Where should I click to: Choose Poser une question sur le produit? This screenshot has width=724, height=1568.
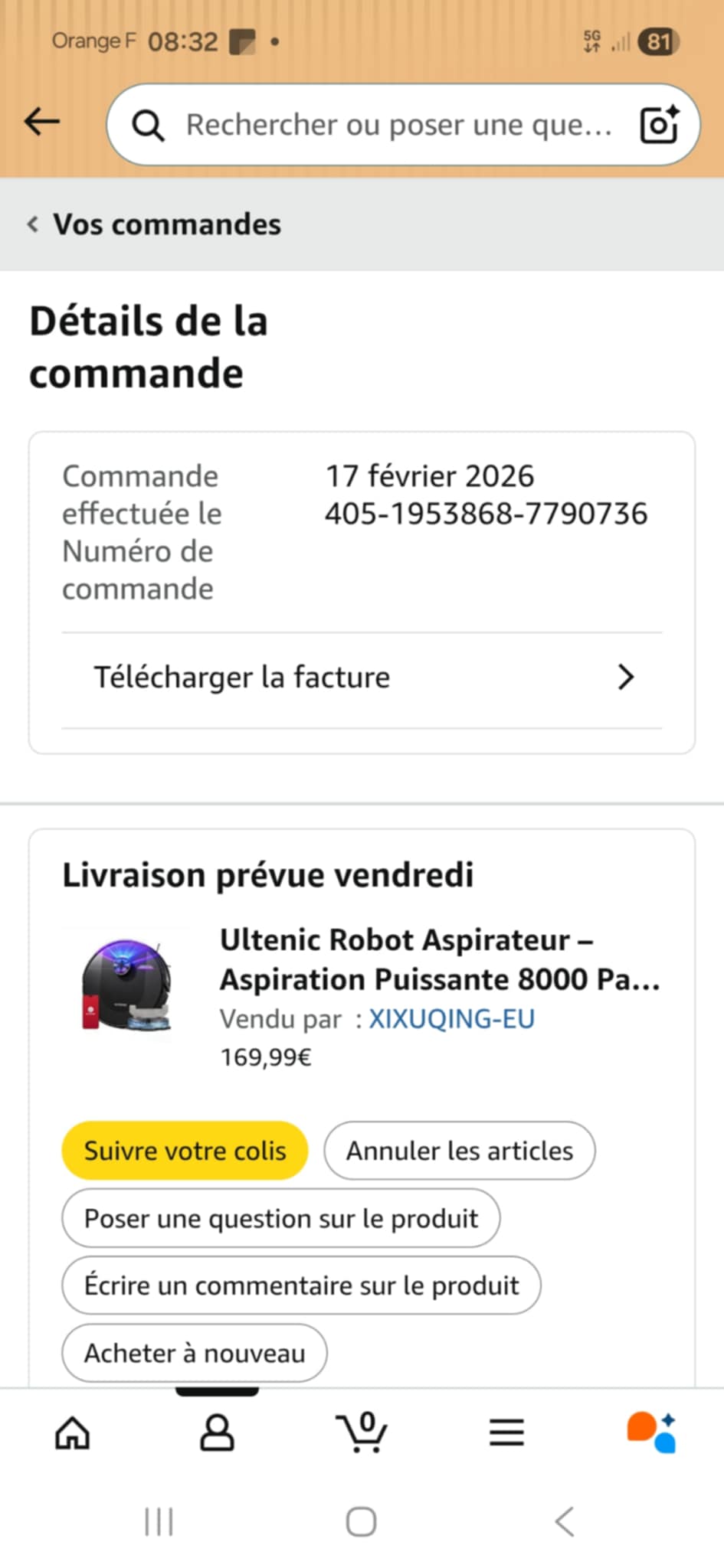click(x=280, y=1218)
